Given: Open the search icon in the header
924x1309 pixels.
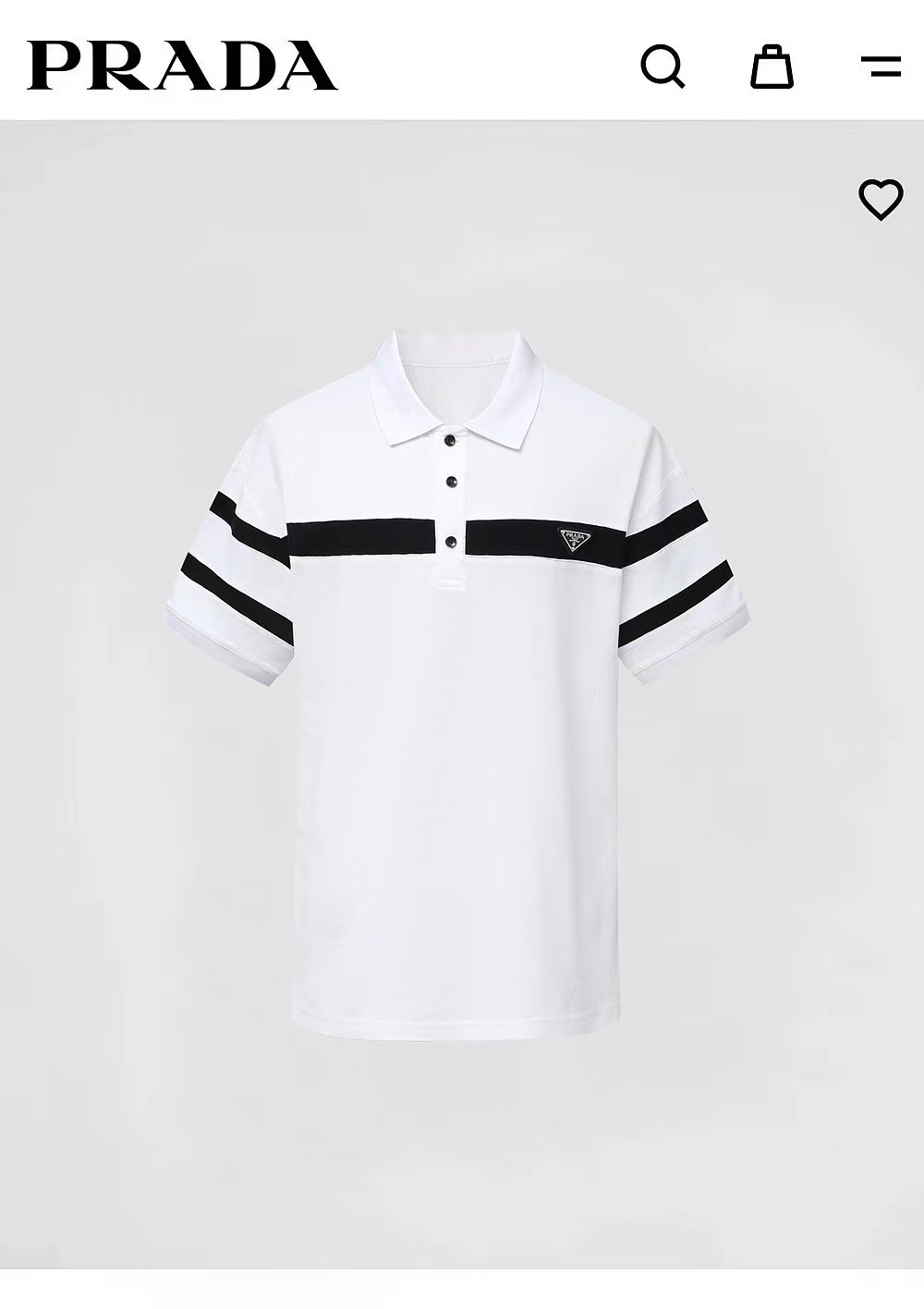Looking at the screenshot, I should point(663,67).
